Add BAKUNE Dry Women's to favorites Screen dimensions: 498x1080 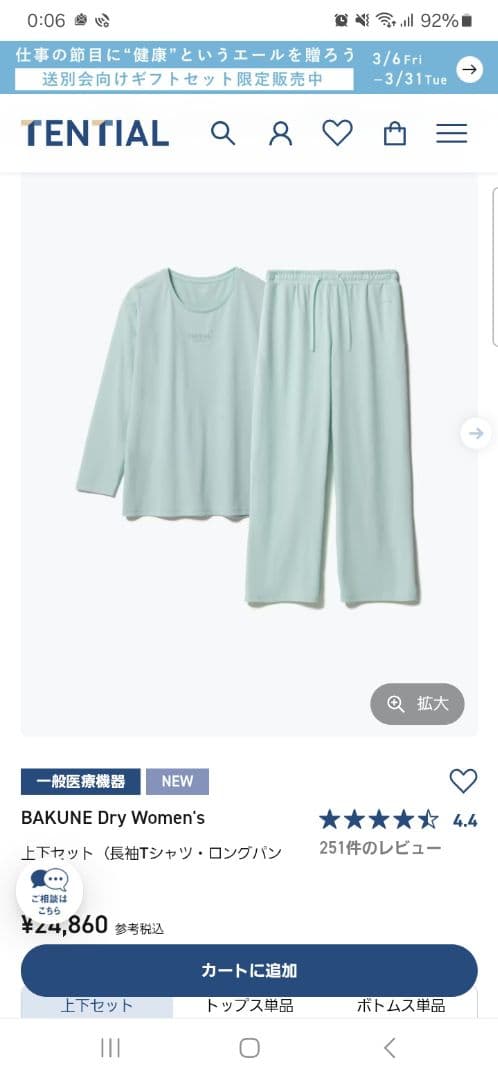(x=463, y=781)
